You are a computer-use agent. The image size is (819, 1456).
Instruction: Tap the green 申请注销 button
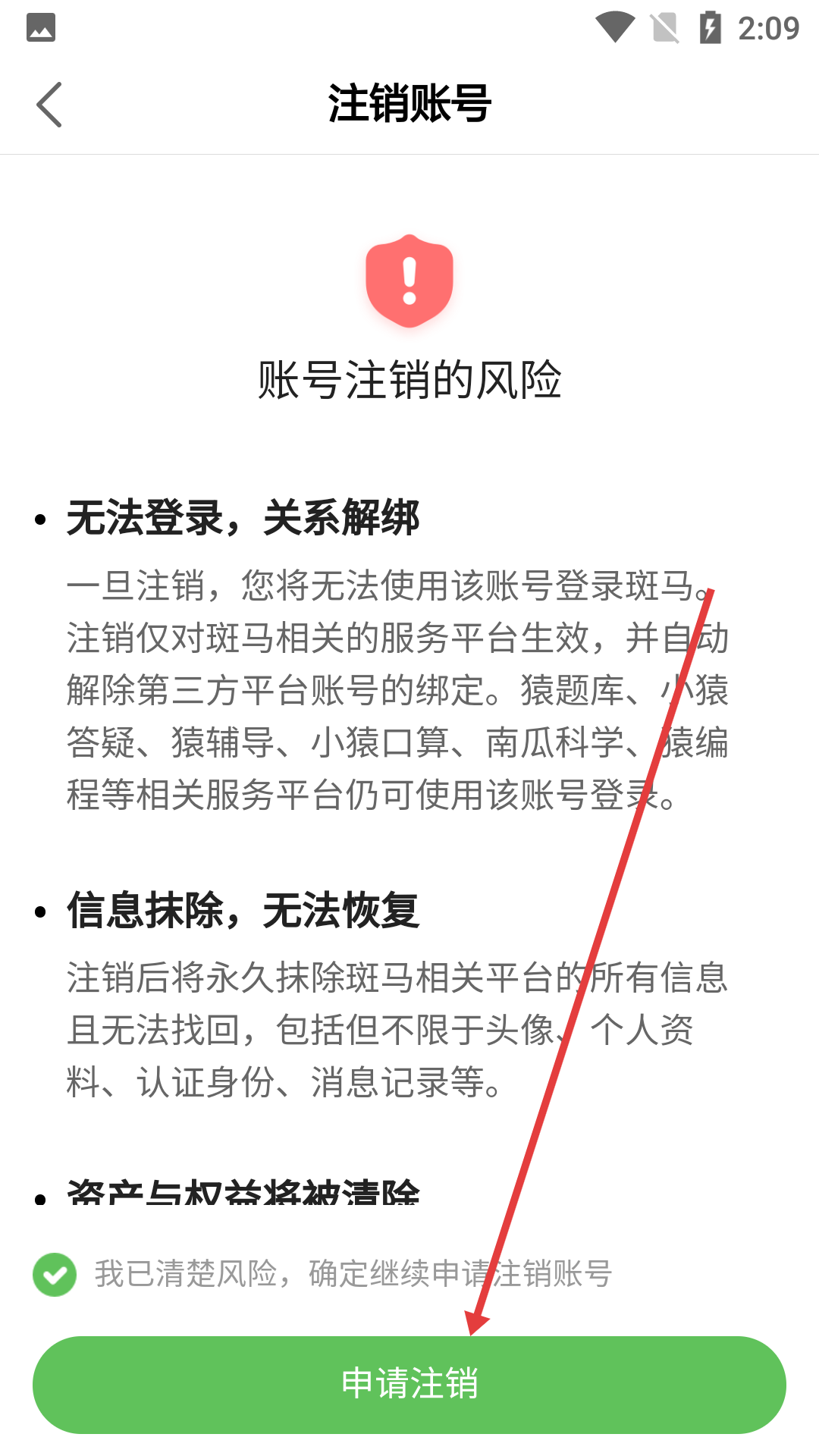409,1384
